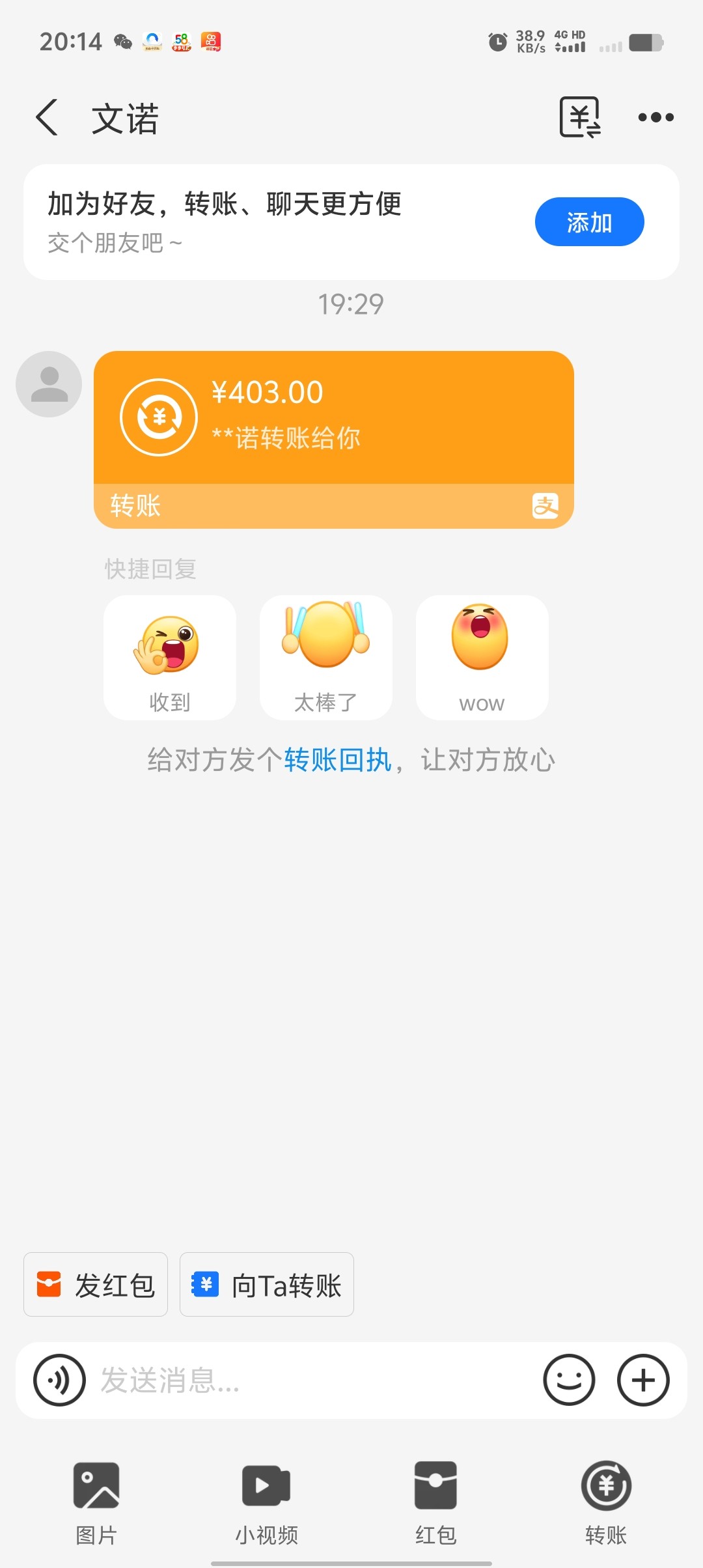703x1568 pixels.
Task: Open the 小视频 short video icon
Action: (265, 1488)
